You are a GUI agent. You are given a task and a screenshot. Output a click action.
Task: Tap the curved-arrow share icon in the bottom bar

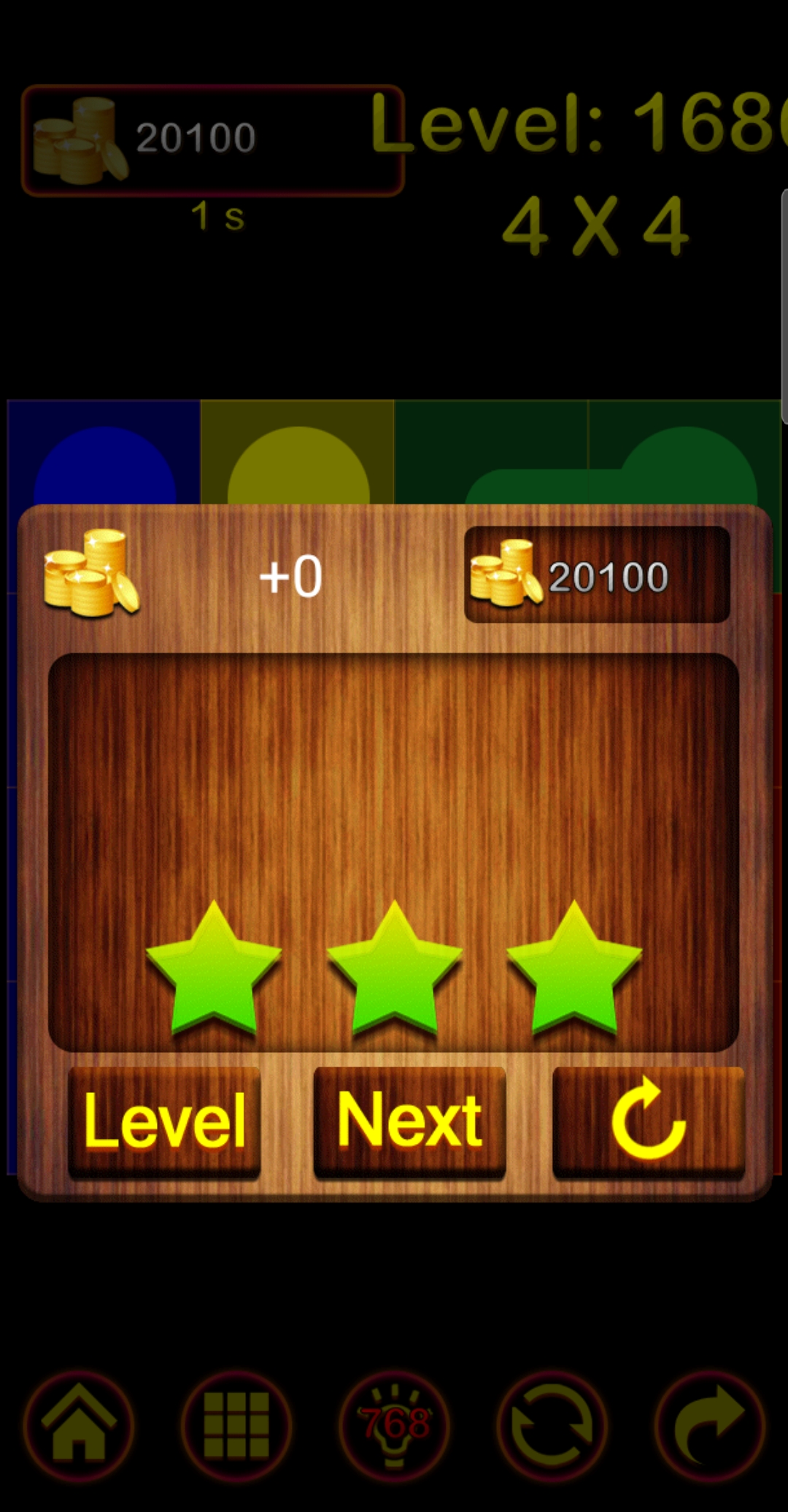(x=709, y=1425)
